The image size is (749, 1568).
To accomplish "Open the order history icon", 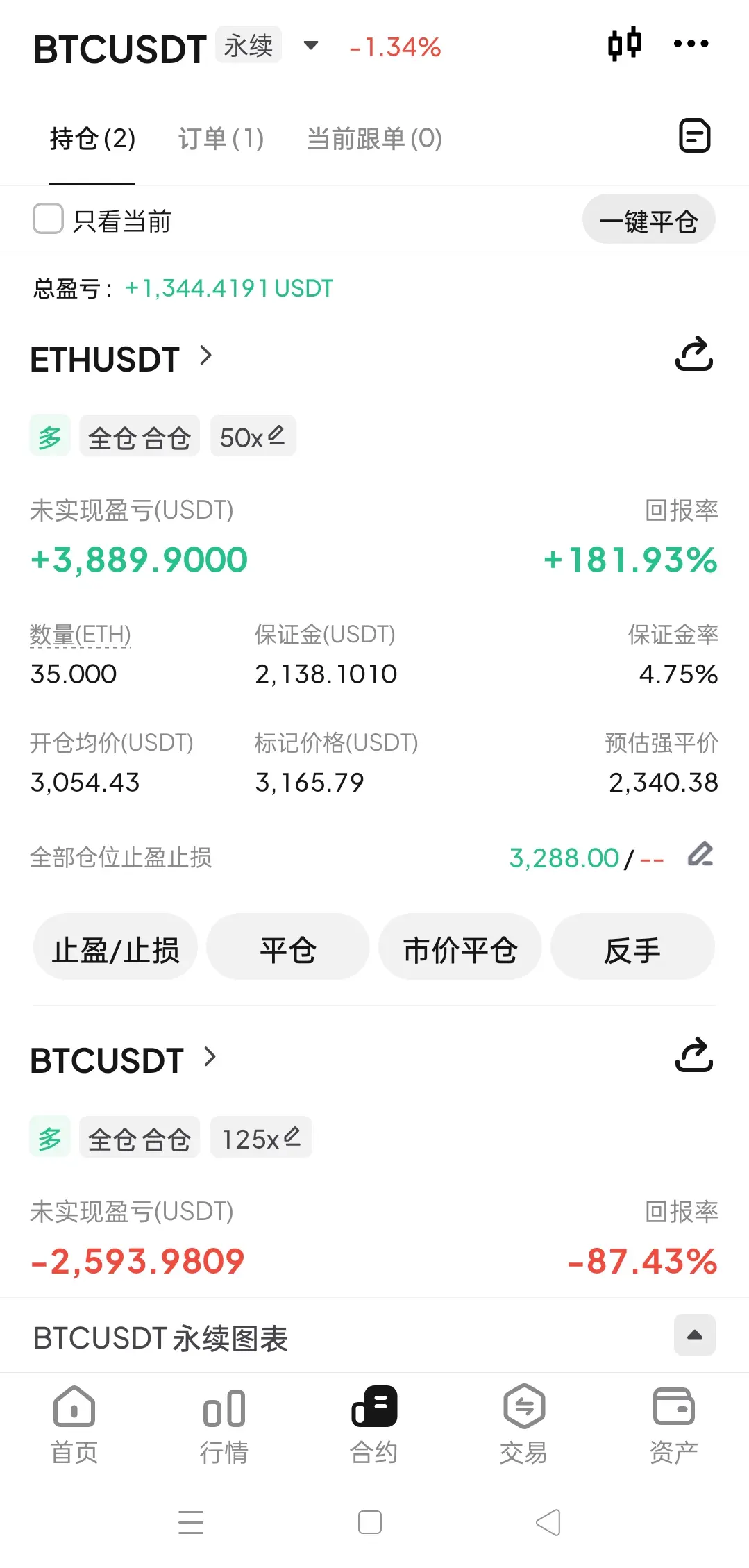I will click(x=693, y=136).
